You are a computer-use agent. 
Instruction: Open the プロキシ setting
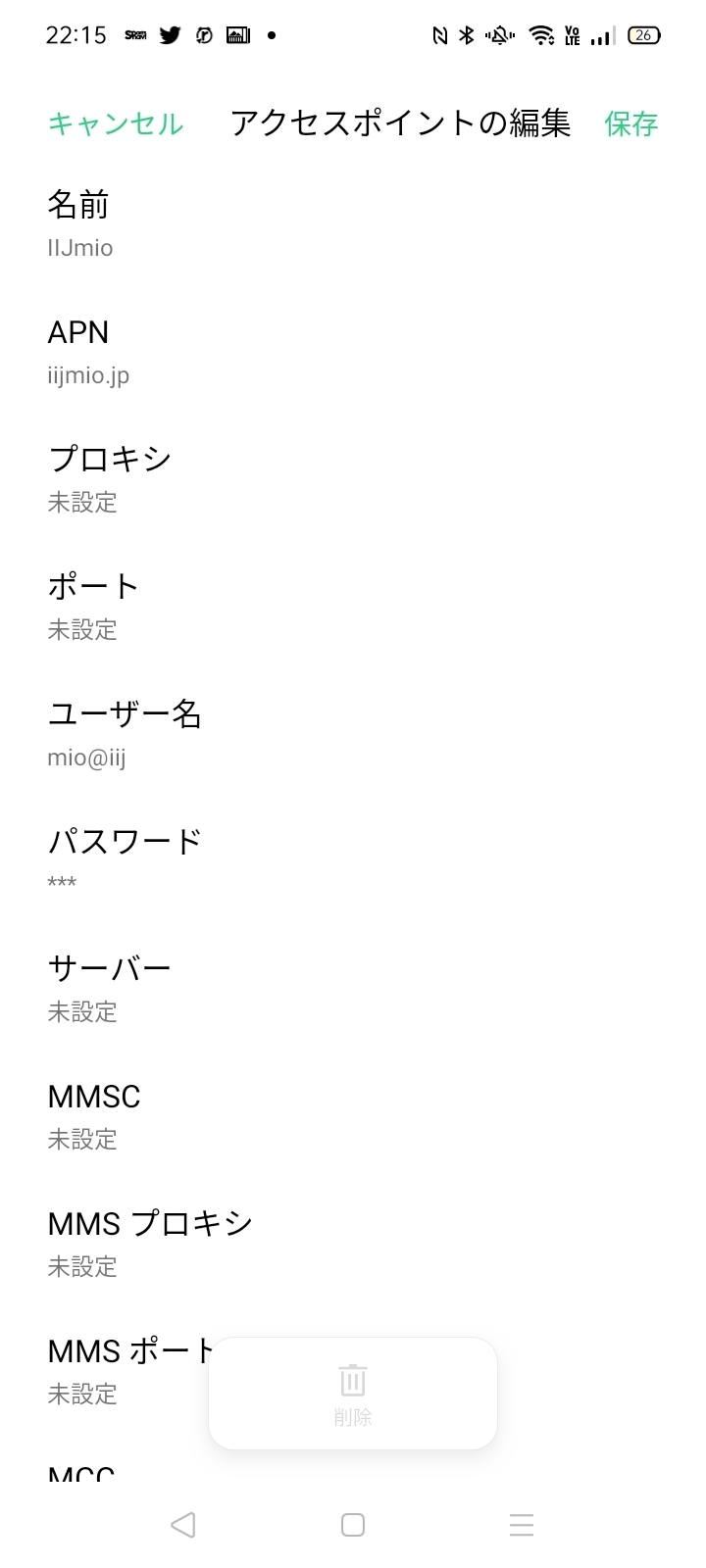click(353, 477)
